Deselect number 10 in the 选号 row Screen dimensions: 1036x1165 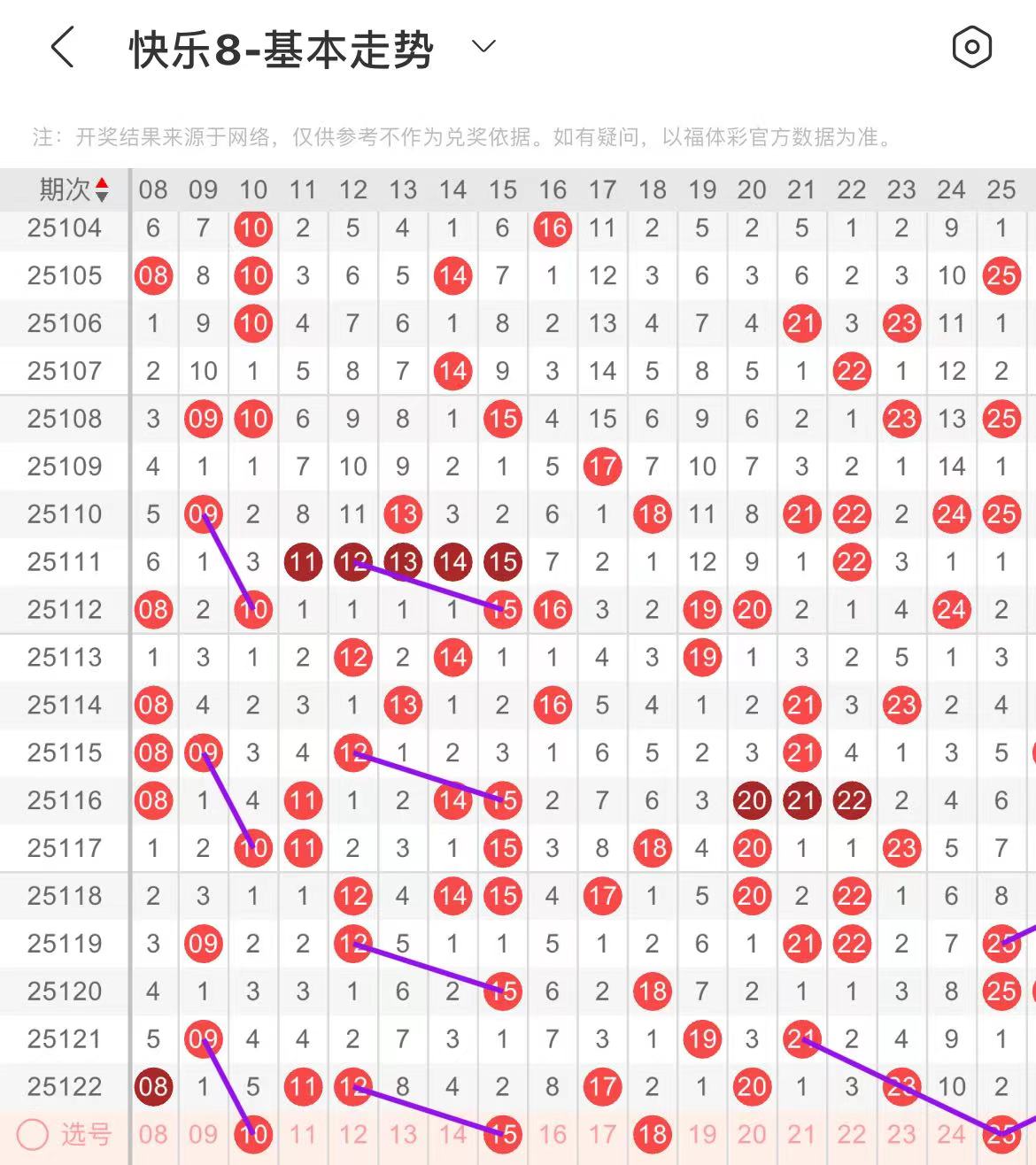253,1134
